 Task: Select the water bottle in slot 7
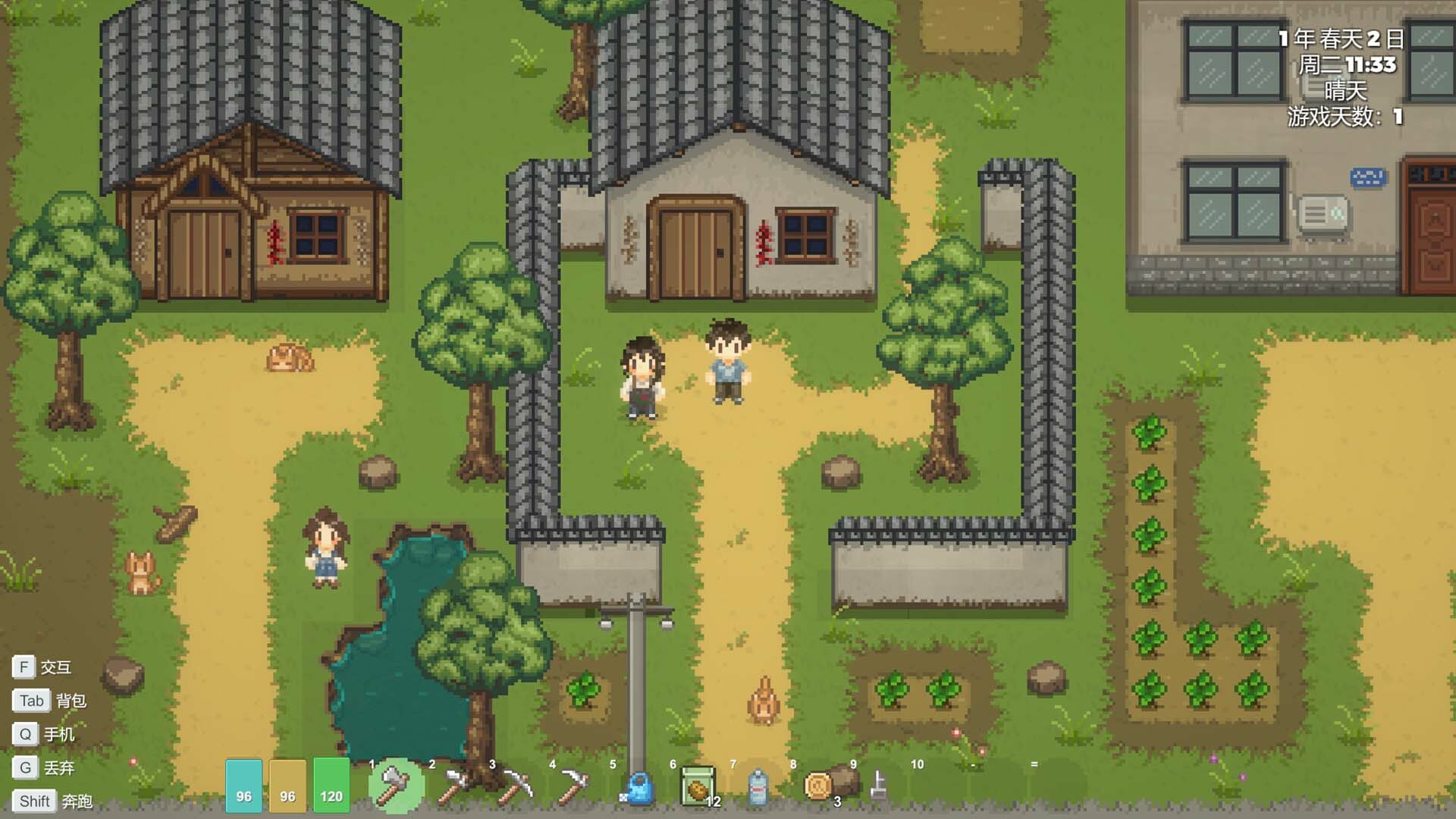[x=757, y=787]
